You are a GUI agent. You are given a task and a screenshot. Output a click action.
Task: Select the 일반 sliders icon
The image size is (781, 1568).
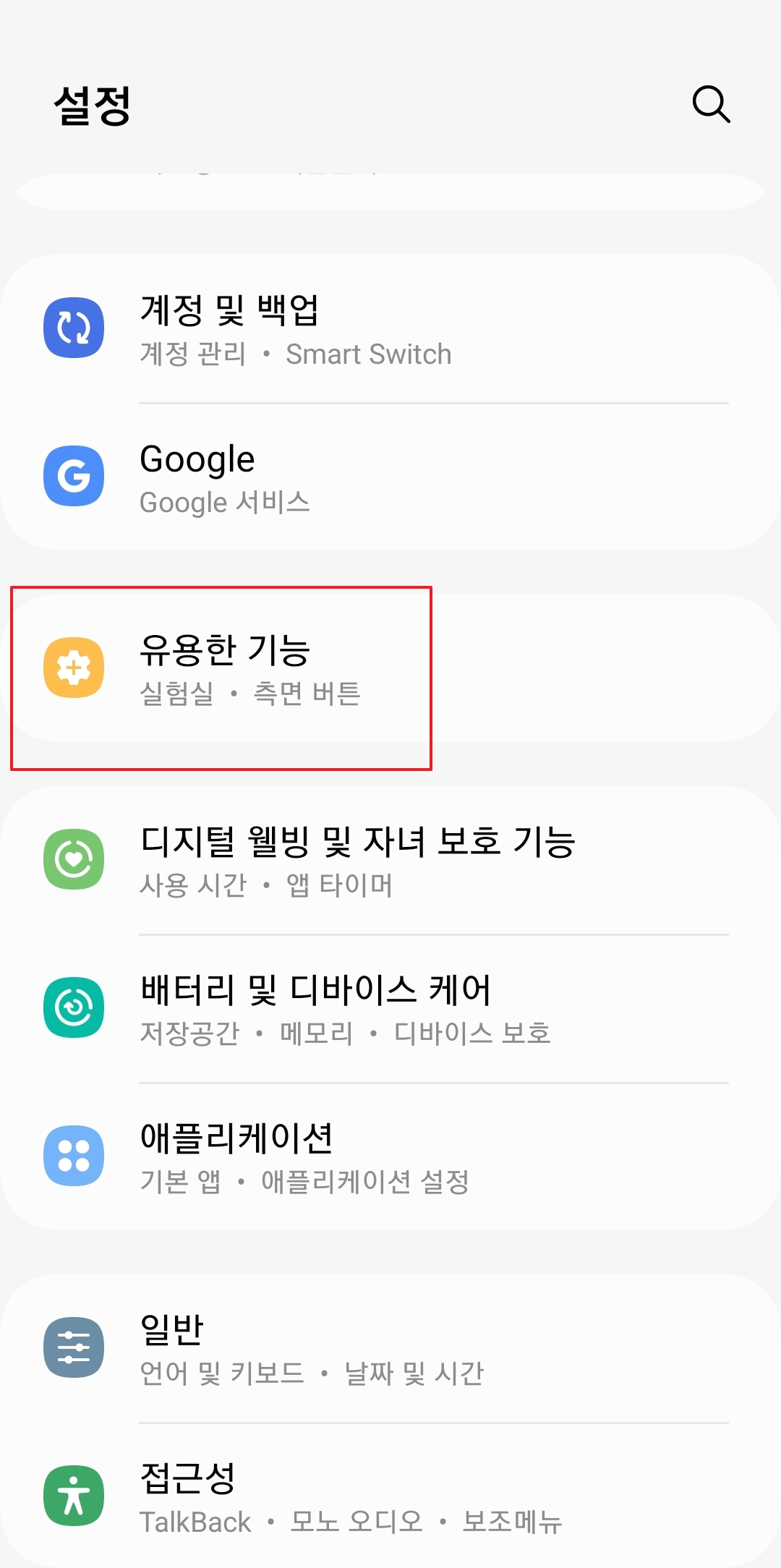[x=73, y=1347]
